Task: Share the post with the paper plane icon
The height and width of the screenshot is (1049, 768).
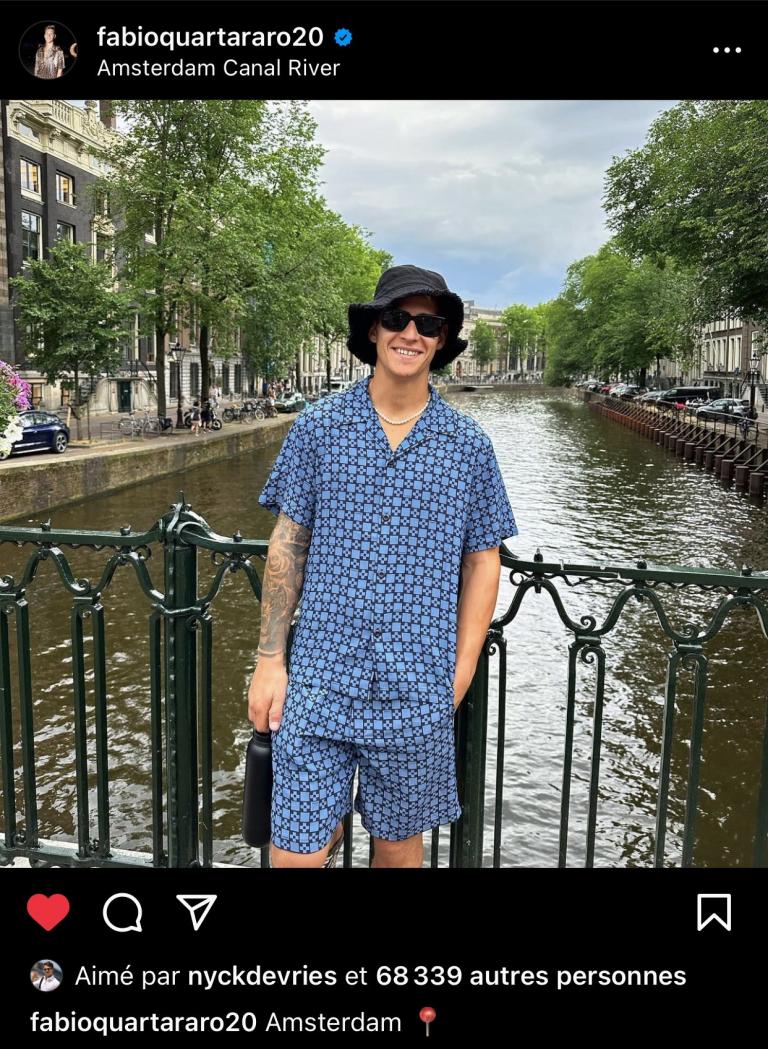Action: [x=197, y=912]
